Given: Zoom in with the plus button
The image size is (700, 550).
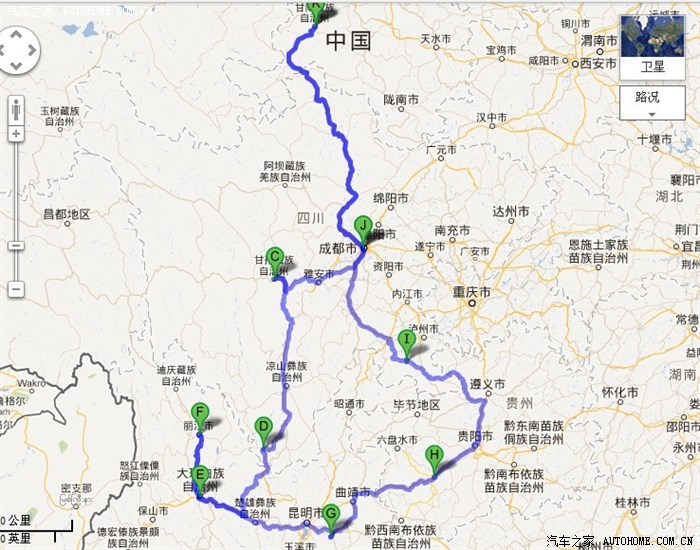Looking at the screenshot, I should 15,133.
